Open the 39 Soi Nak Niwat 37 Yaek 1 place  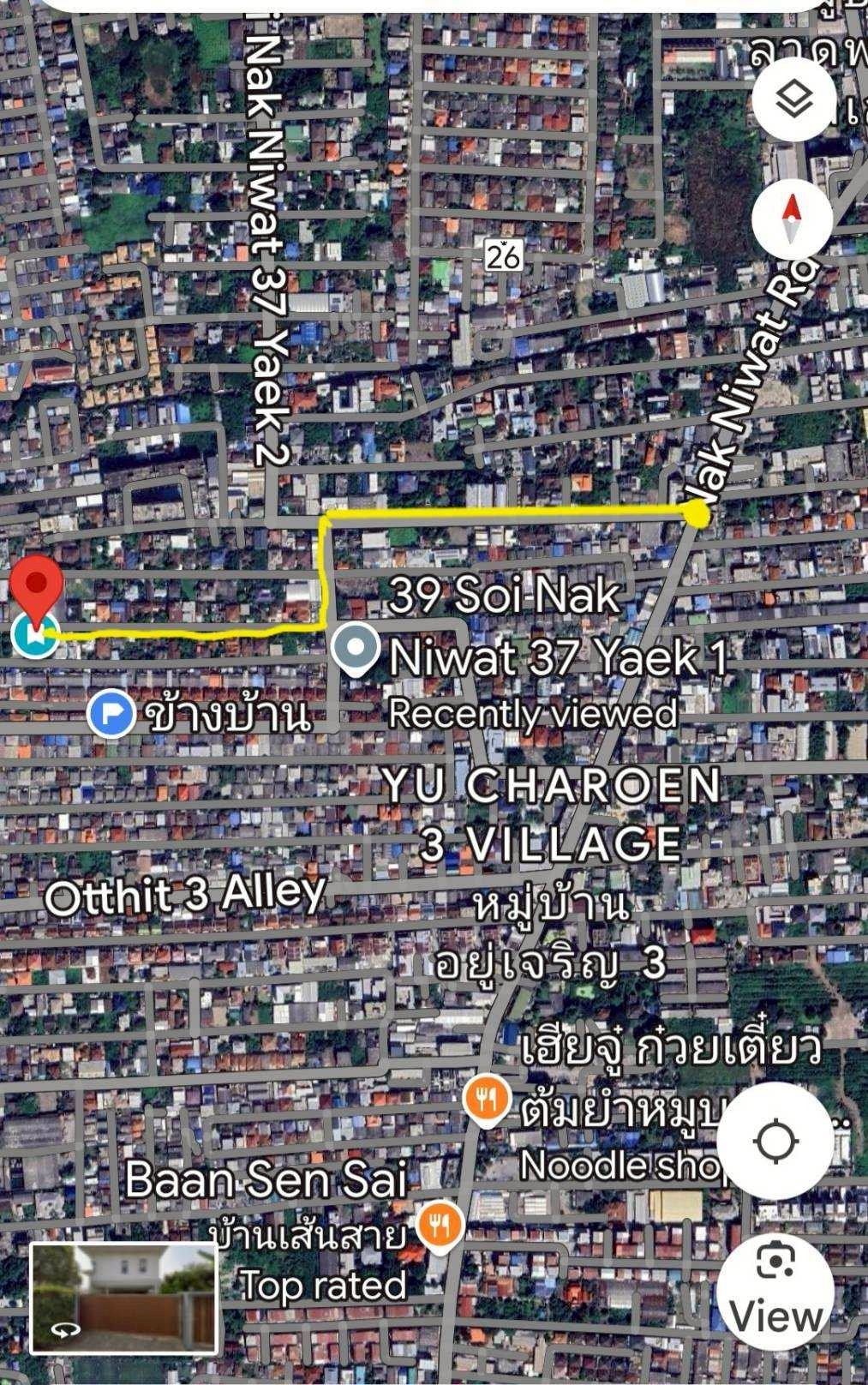click(356, 649)
